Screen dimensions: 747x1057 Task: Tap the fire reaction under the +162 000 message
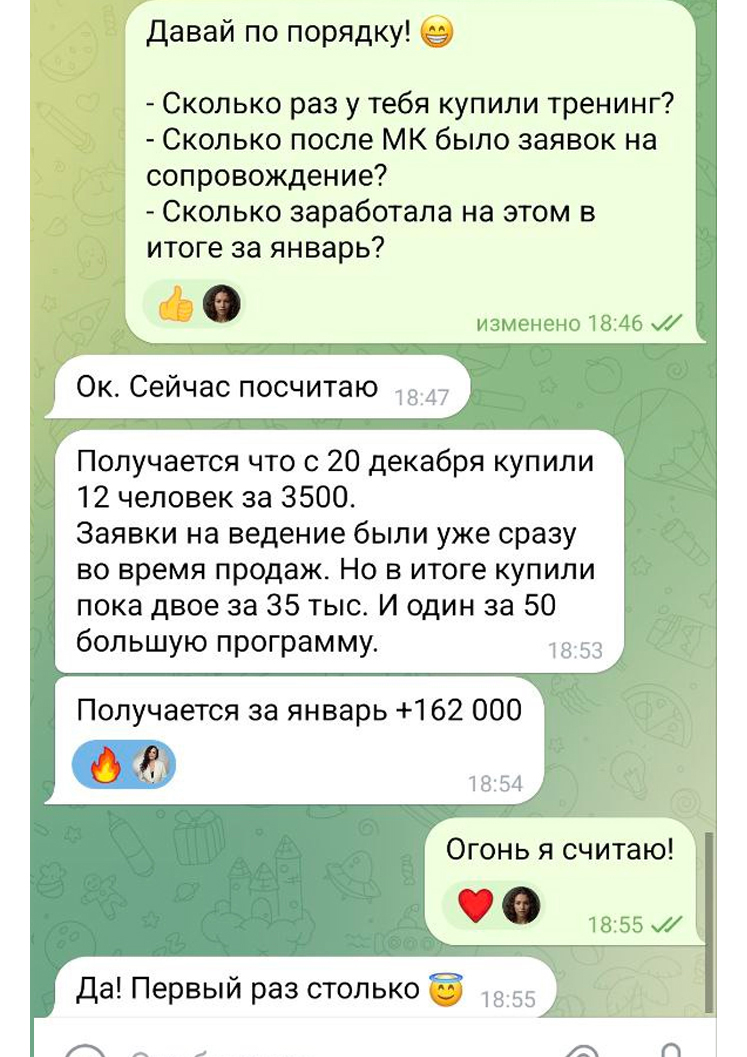(106, 767)
